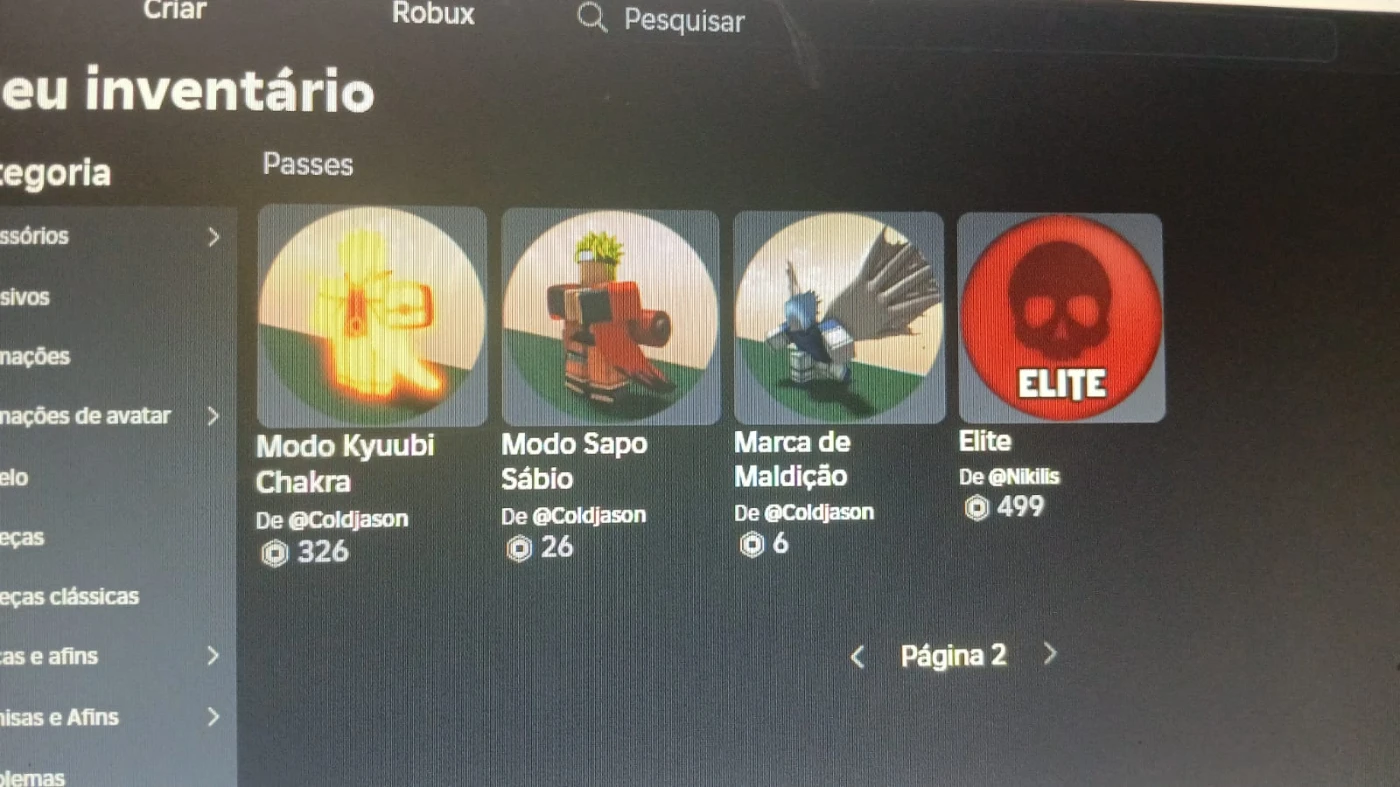Open the Modo Sapo Sábio pass

point(610,318)
